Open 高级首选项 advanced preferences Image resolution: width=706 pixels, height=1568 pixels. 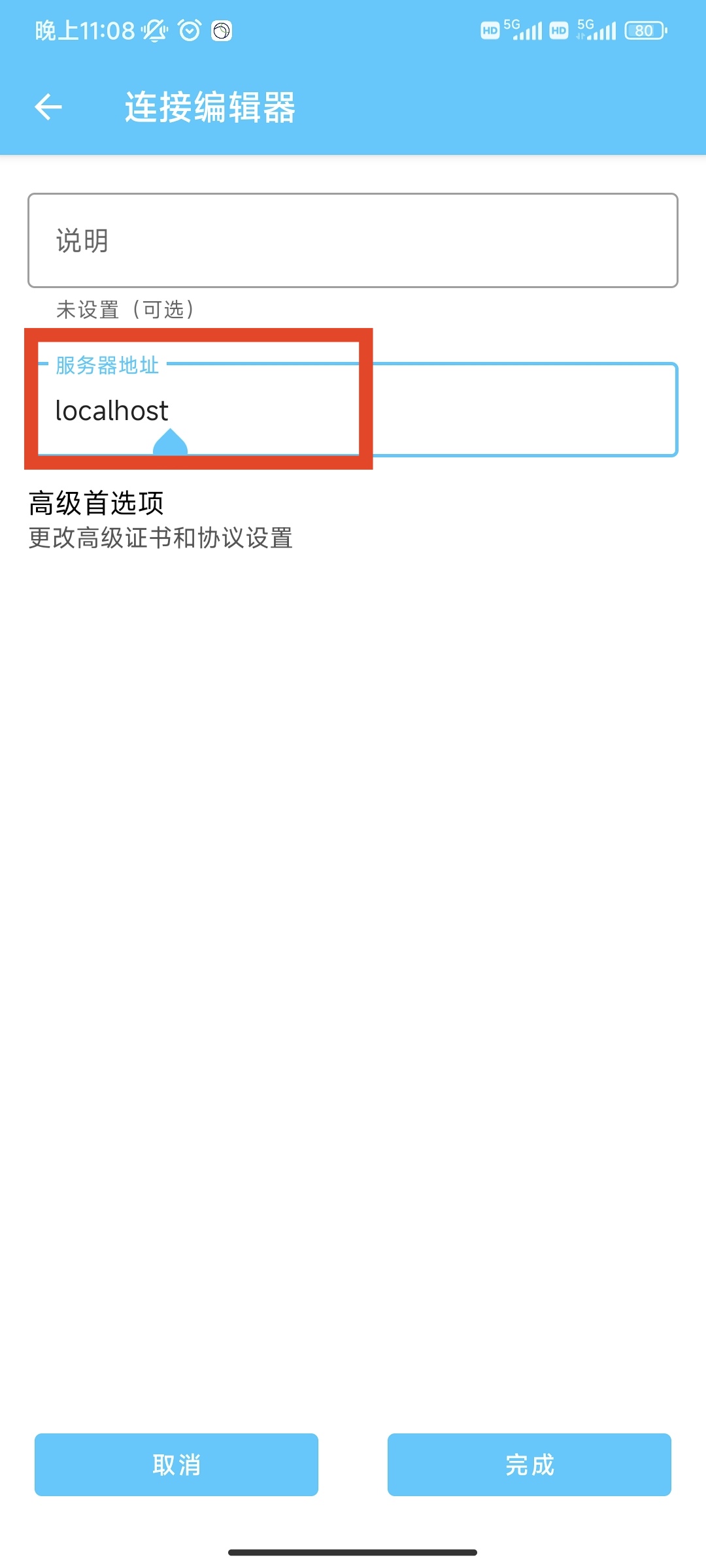coord(160,519)
